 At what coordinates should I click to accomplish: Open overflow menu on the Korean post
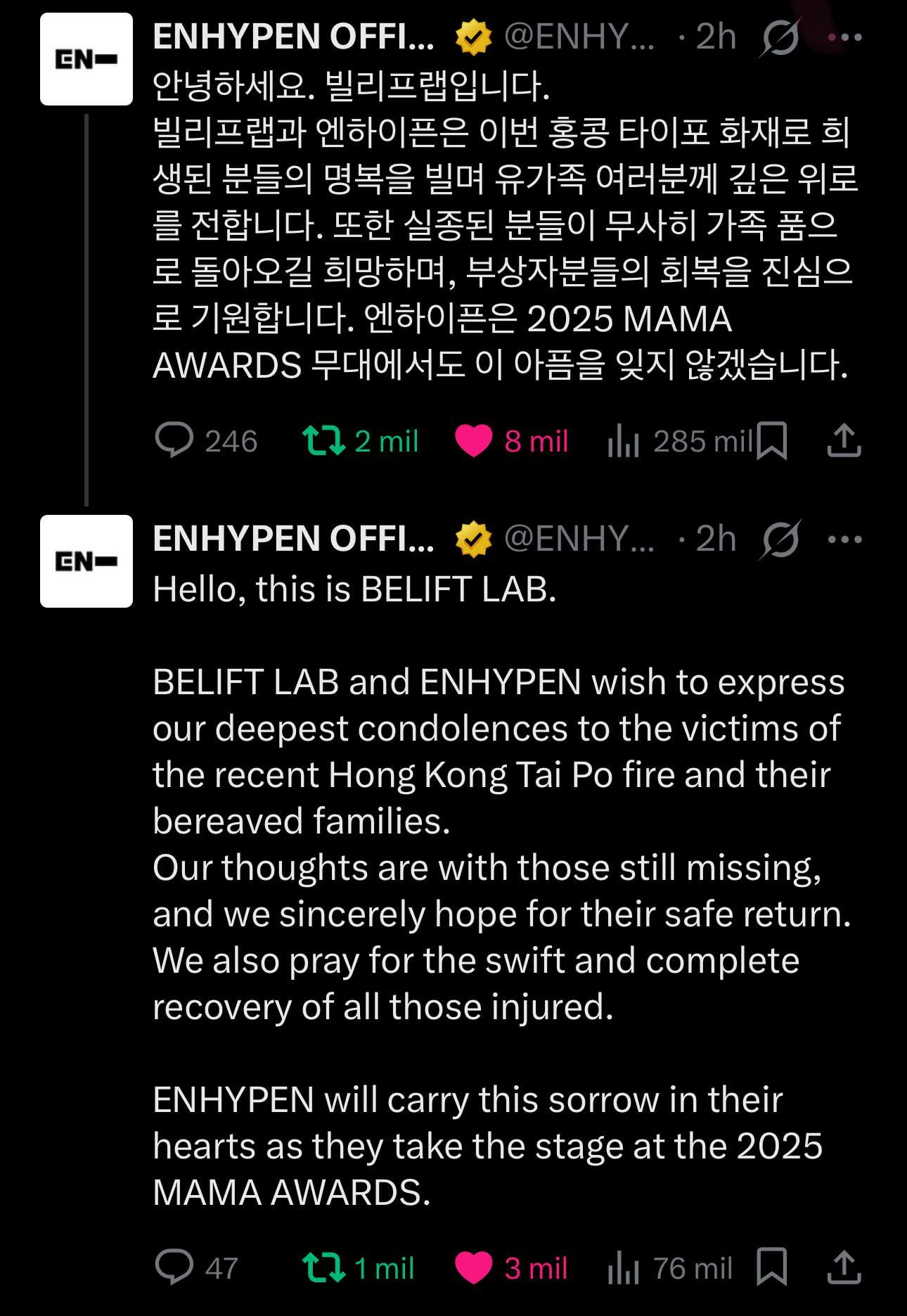click(x=844, y=37)
